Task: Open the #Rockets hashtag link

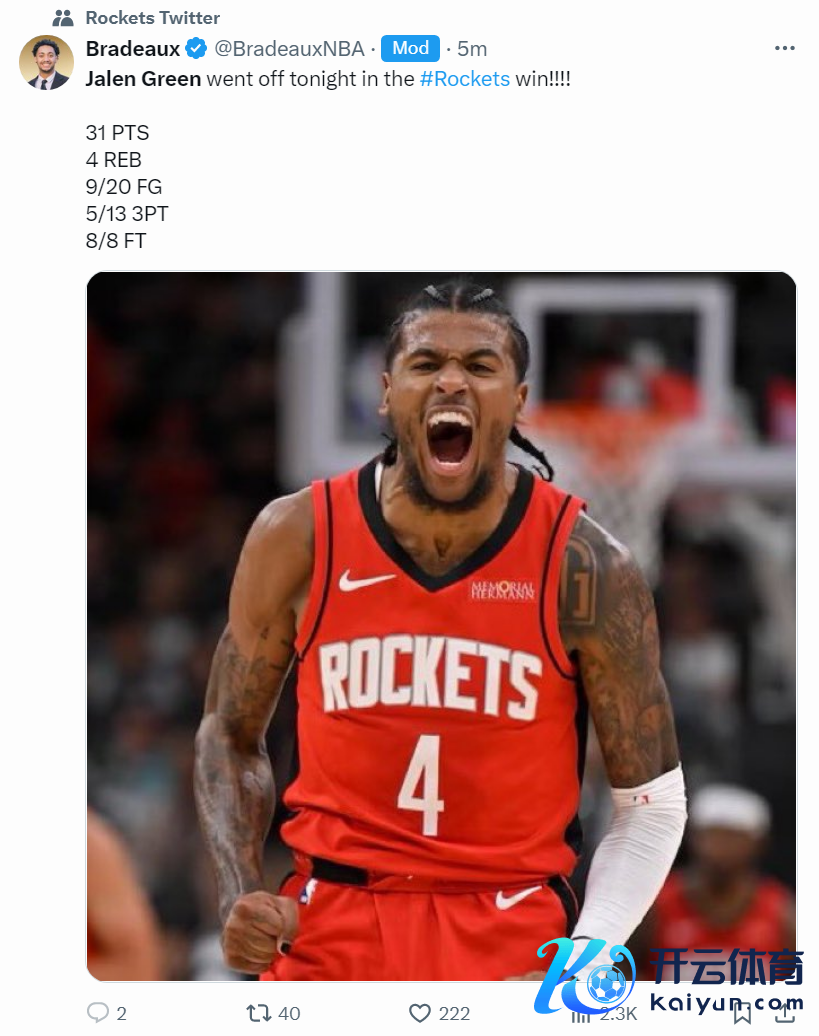Action: point(465,79)
